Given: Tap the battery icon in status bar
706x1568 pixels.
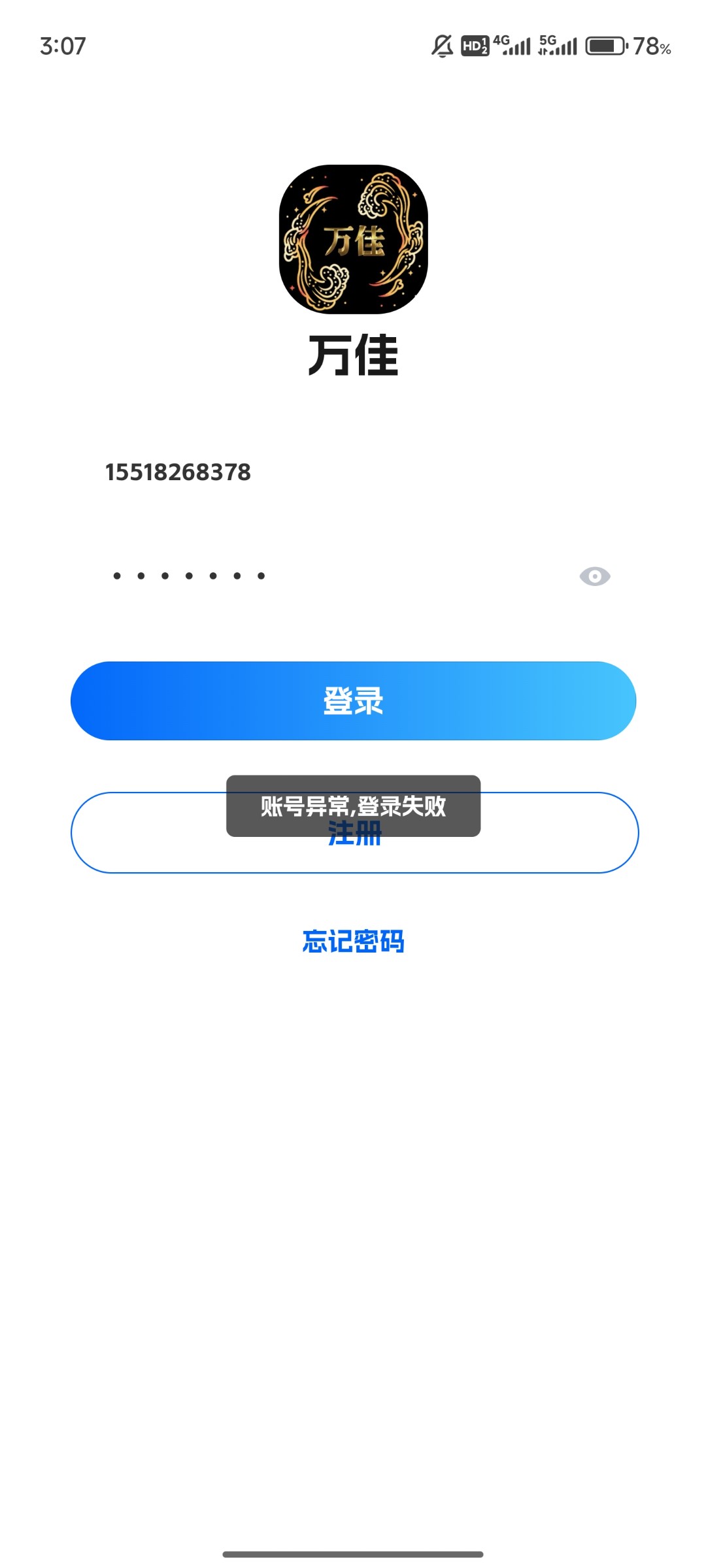Looking at the screenshot, I should [x=605, y=46].
